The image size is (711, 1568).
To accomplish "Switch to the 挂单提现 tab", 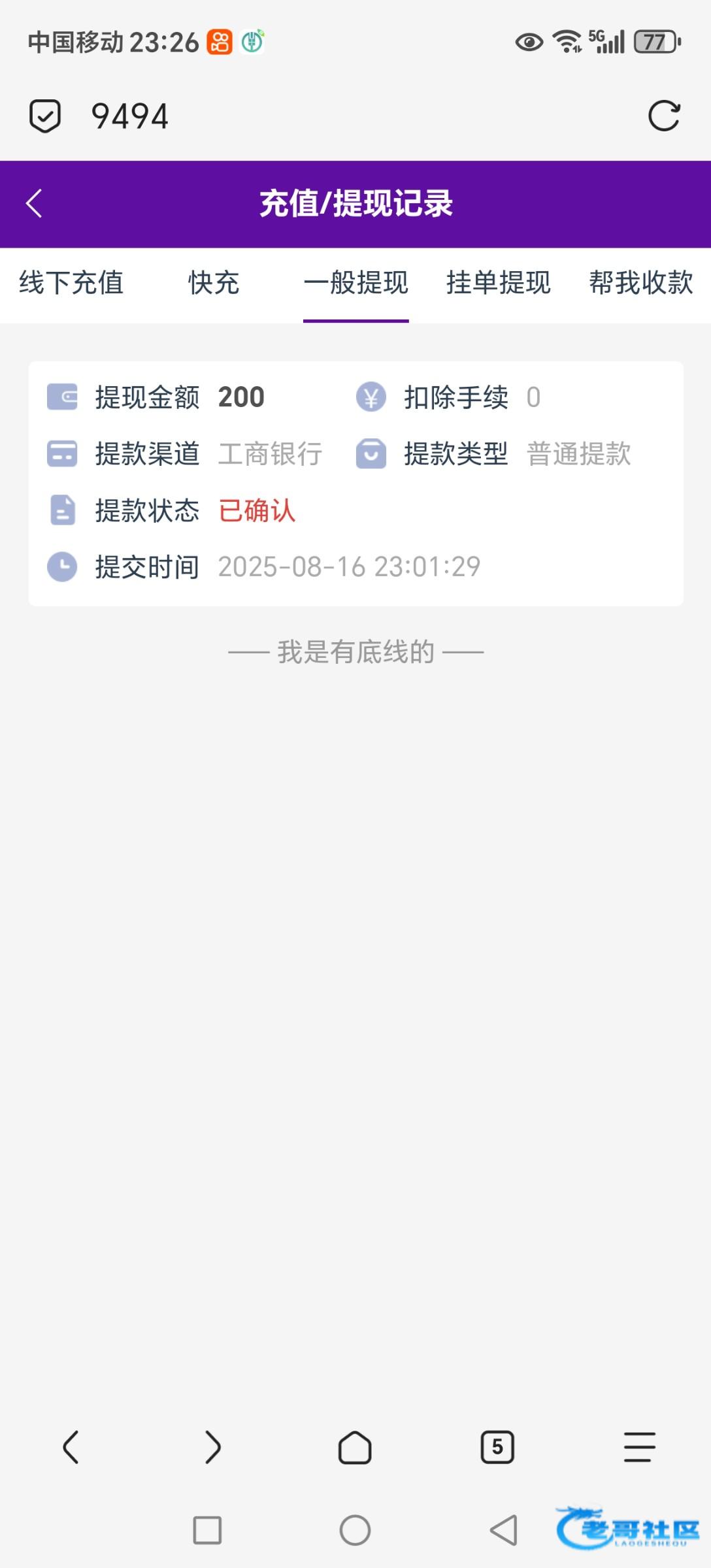I will 499,283.
